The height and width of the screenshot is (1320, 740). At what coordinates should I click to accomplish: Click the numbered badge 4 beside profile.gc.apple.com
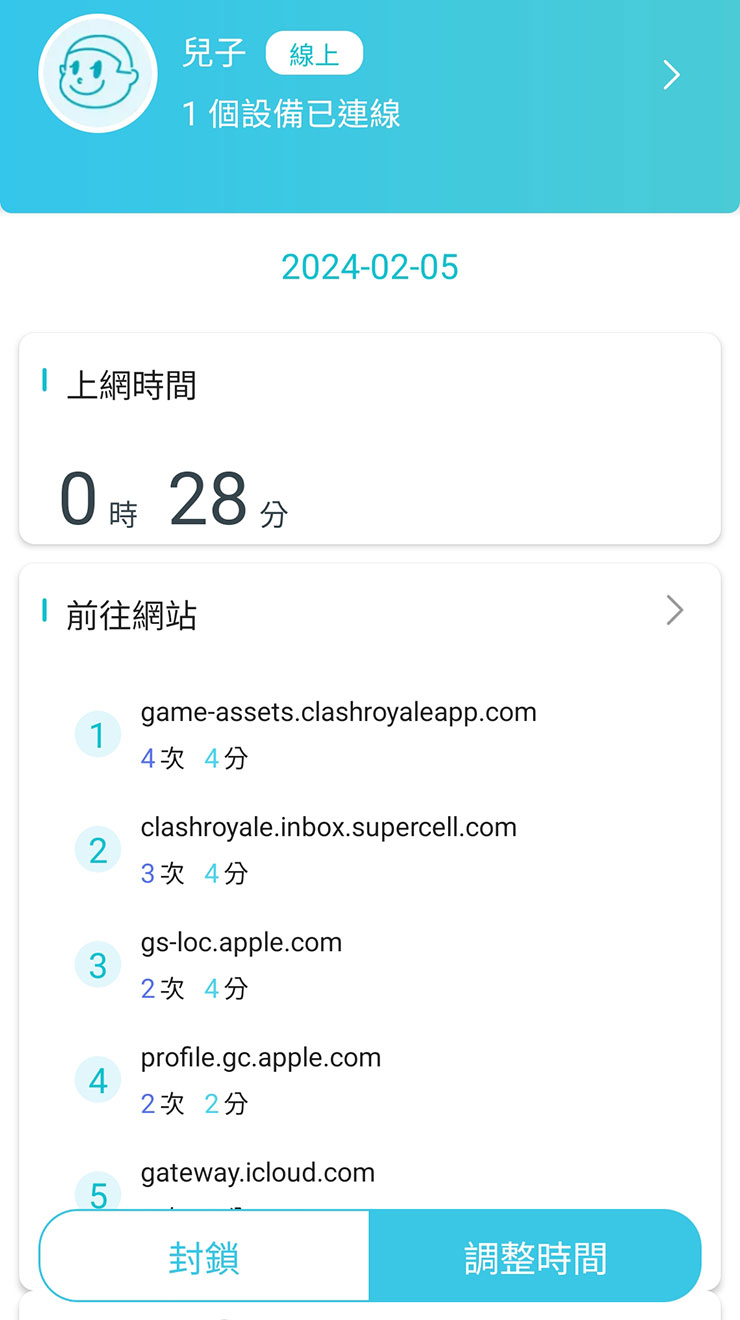[98, 1079]
